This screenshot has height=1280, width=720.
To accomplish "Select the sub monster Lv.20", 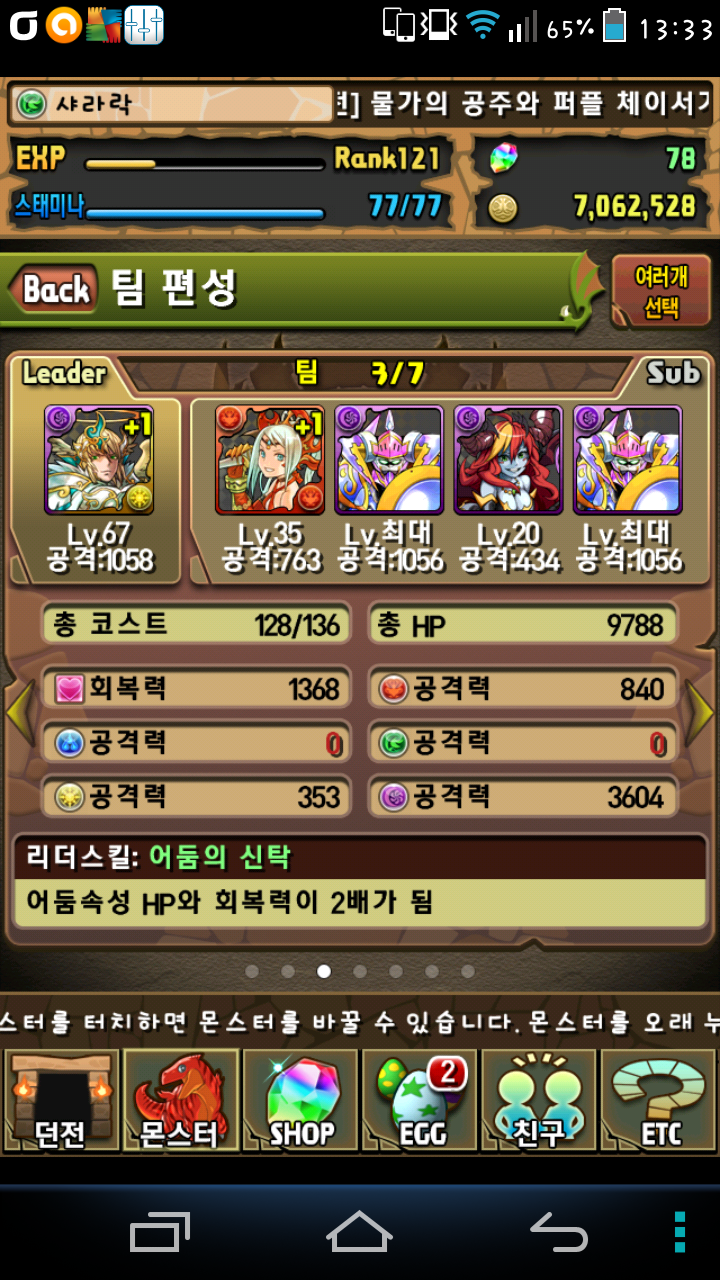I will click(508, 459).
